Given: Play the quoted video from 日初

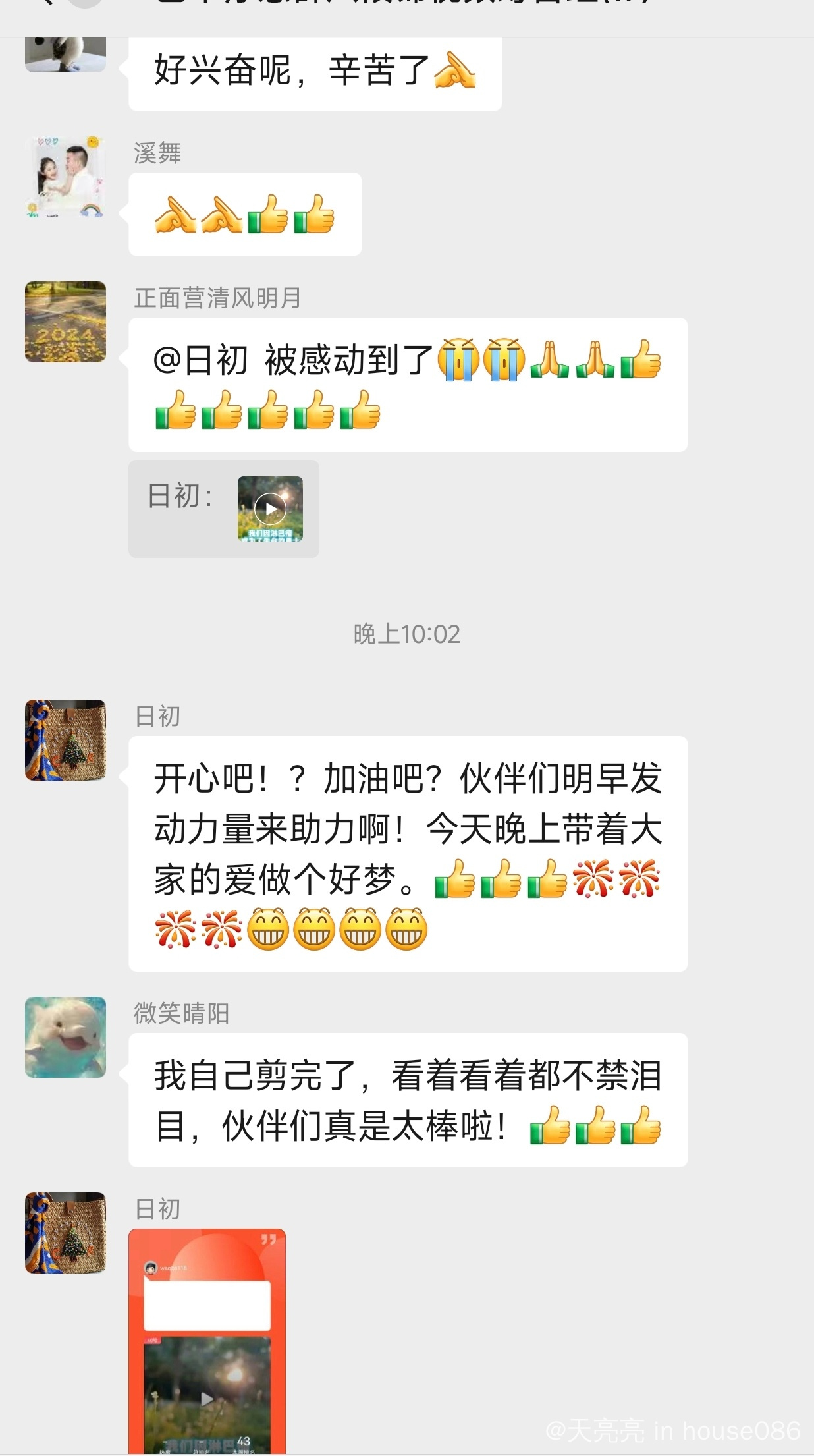Looking at the screenshot, I should (270, 509).
